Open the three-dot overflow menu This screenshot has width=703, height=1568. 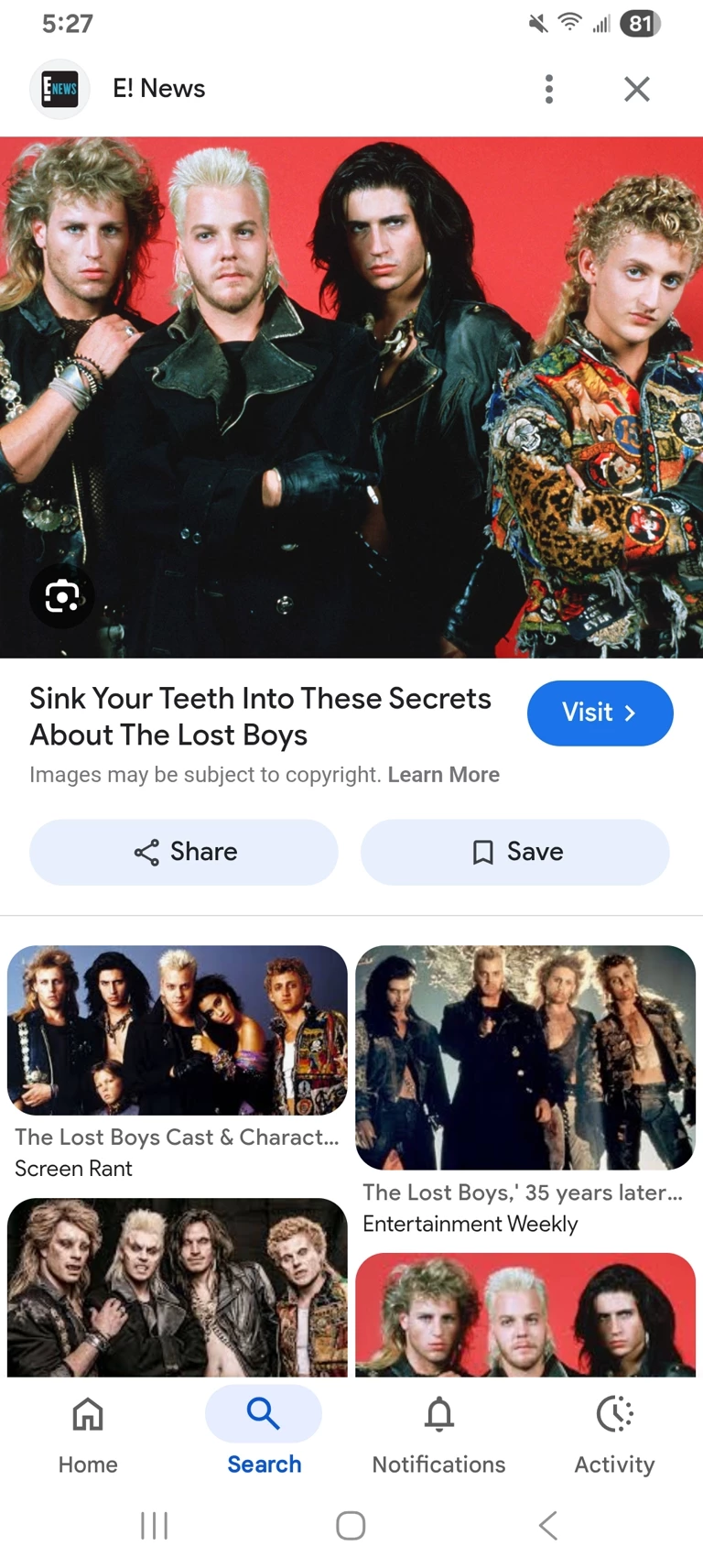[x=548, y=89]
